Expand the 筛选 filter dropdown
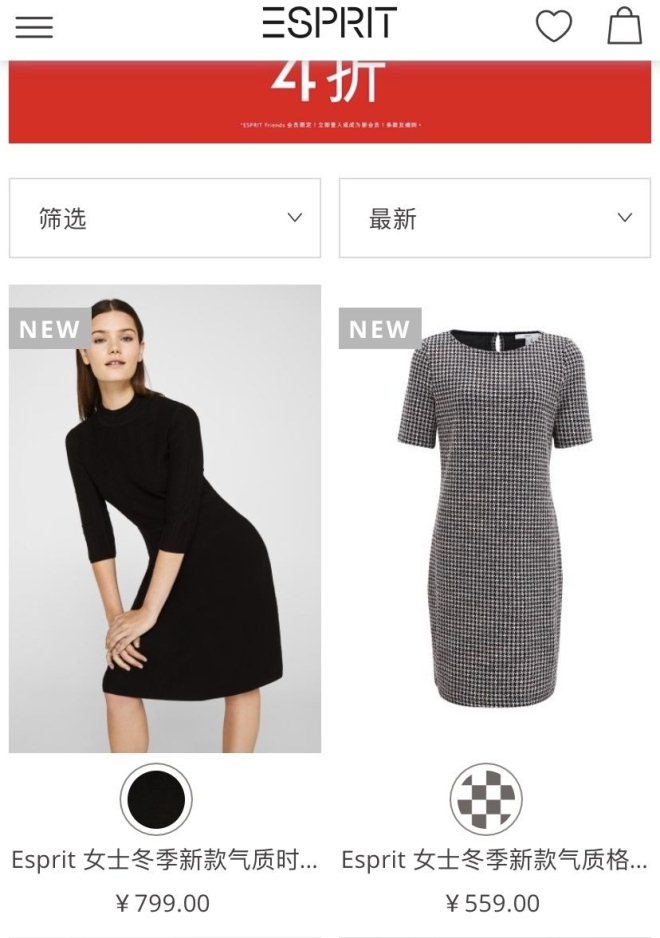 [x=165, y=218]
